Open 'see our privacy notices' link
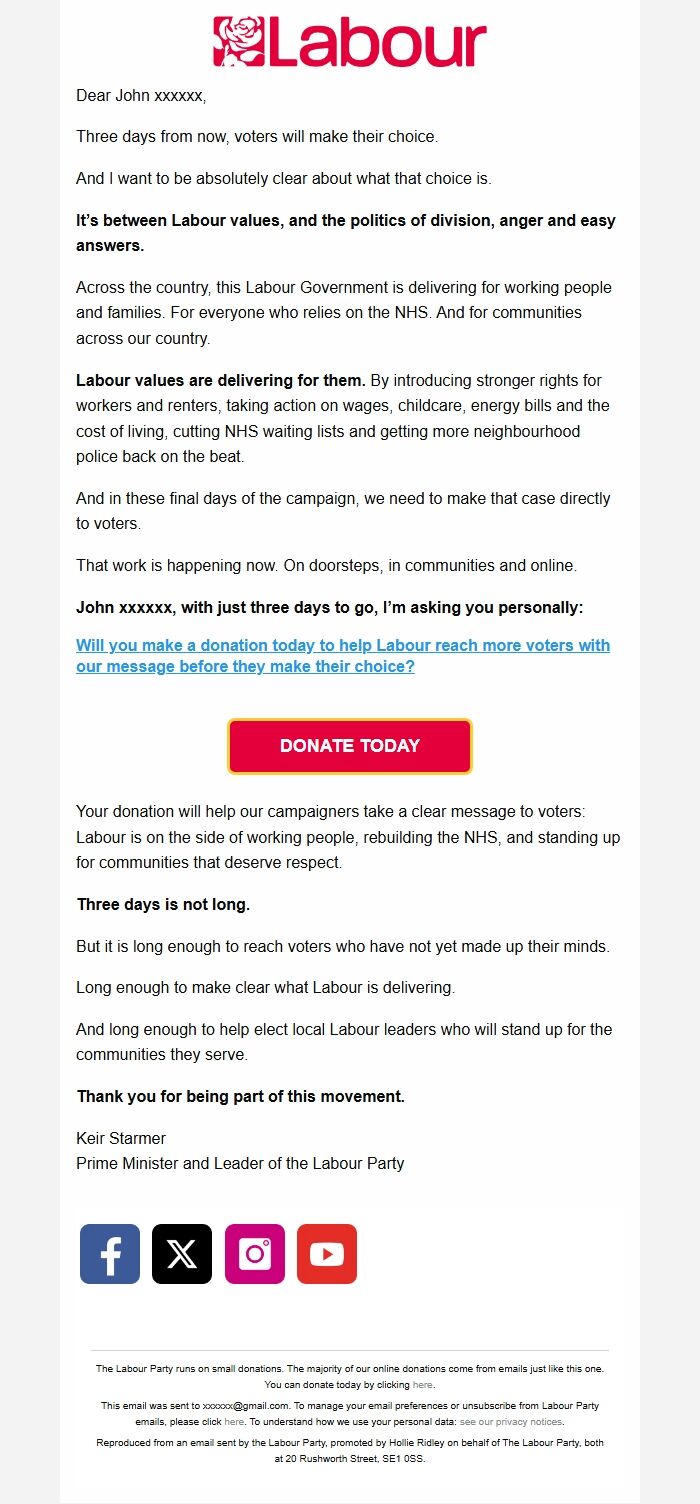 [x=511, y=1422]
